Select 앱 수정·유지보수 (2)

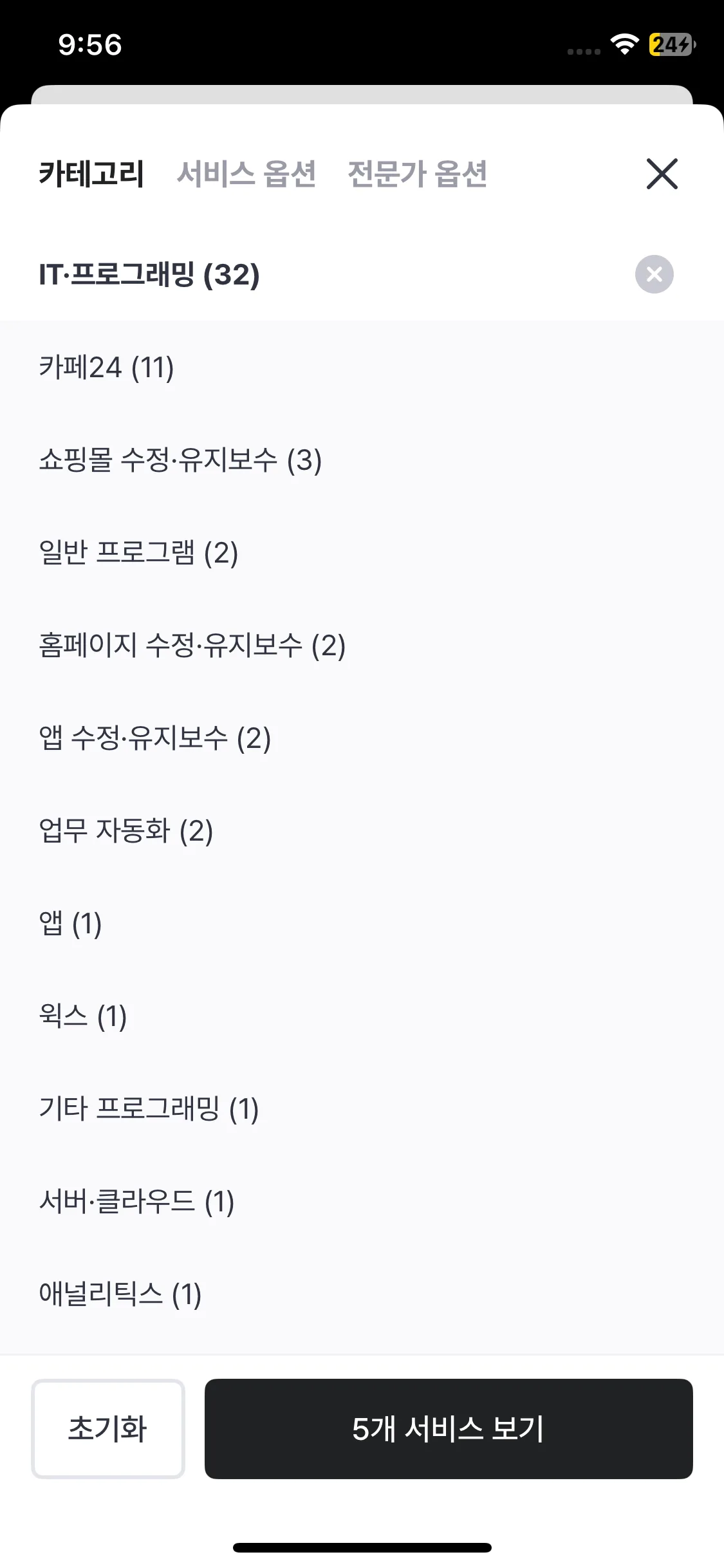[362, 738]
